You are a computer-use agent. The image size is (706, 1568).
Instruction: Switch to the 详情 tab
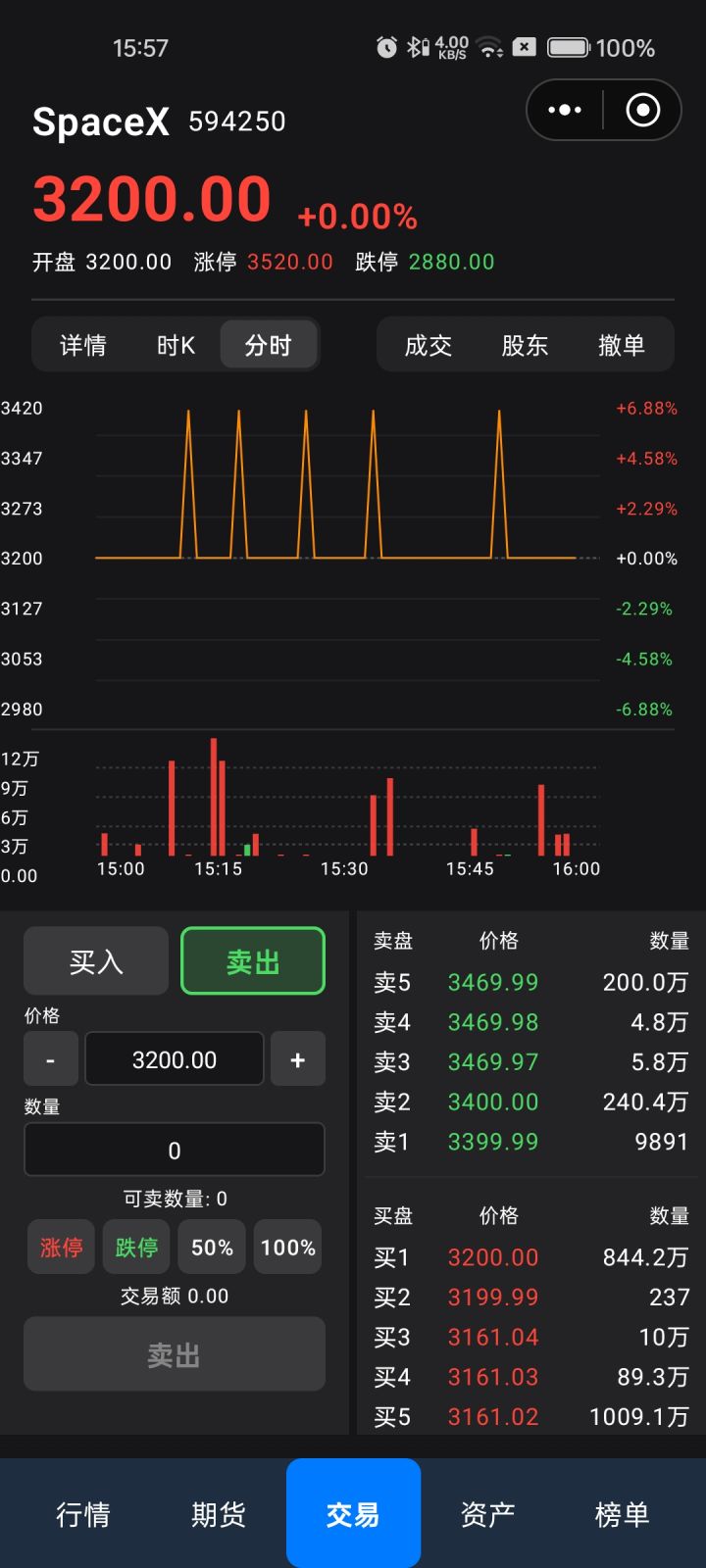(82, 345)
